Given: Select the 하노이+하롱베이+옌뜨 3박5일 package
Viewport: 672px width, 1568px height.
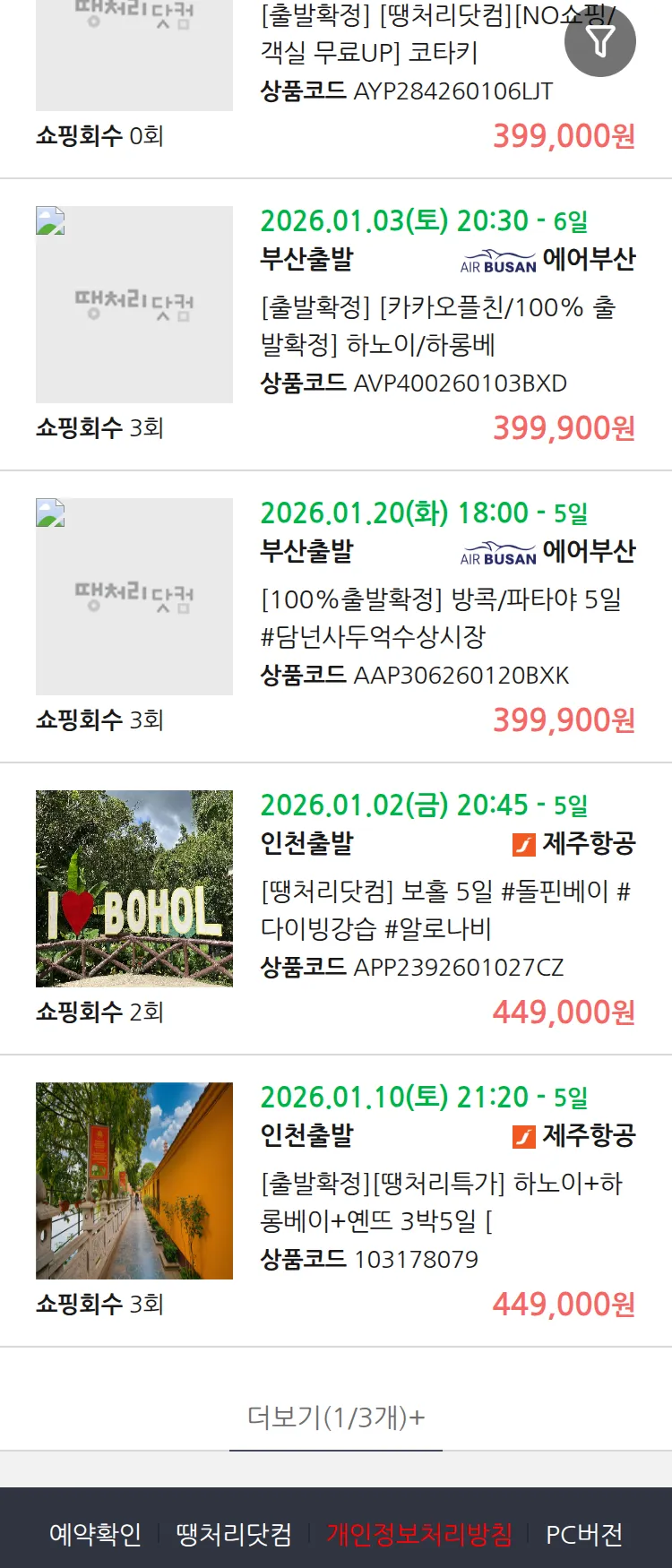Looking at the screenshot, I should tap(440, 1202).
